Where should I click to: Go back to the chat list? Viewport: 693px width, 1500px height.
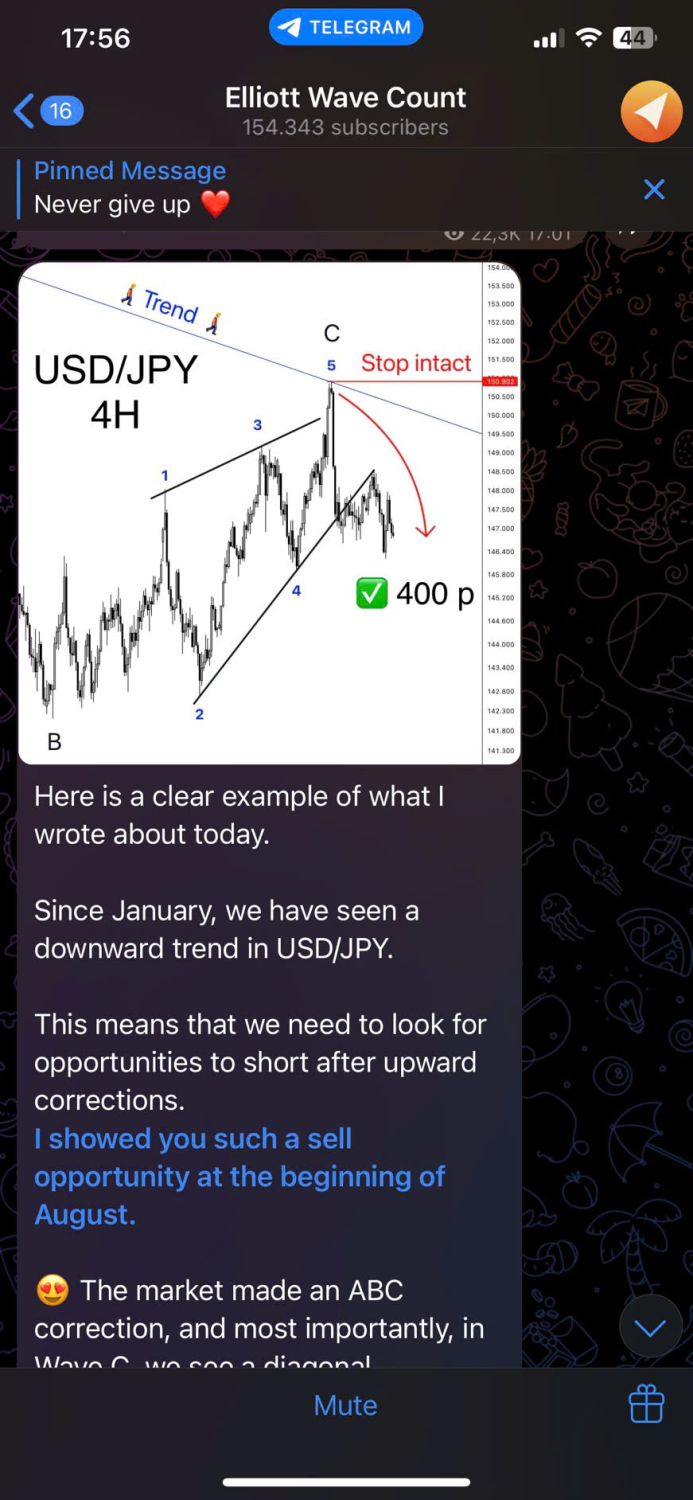tap(48, 110)
